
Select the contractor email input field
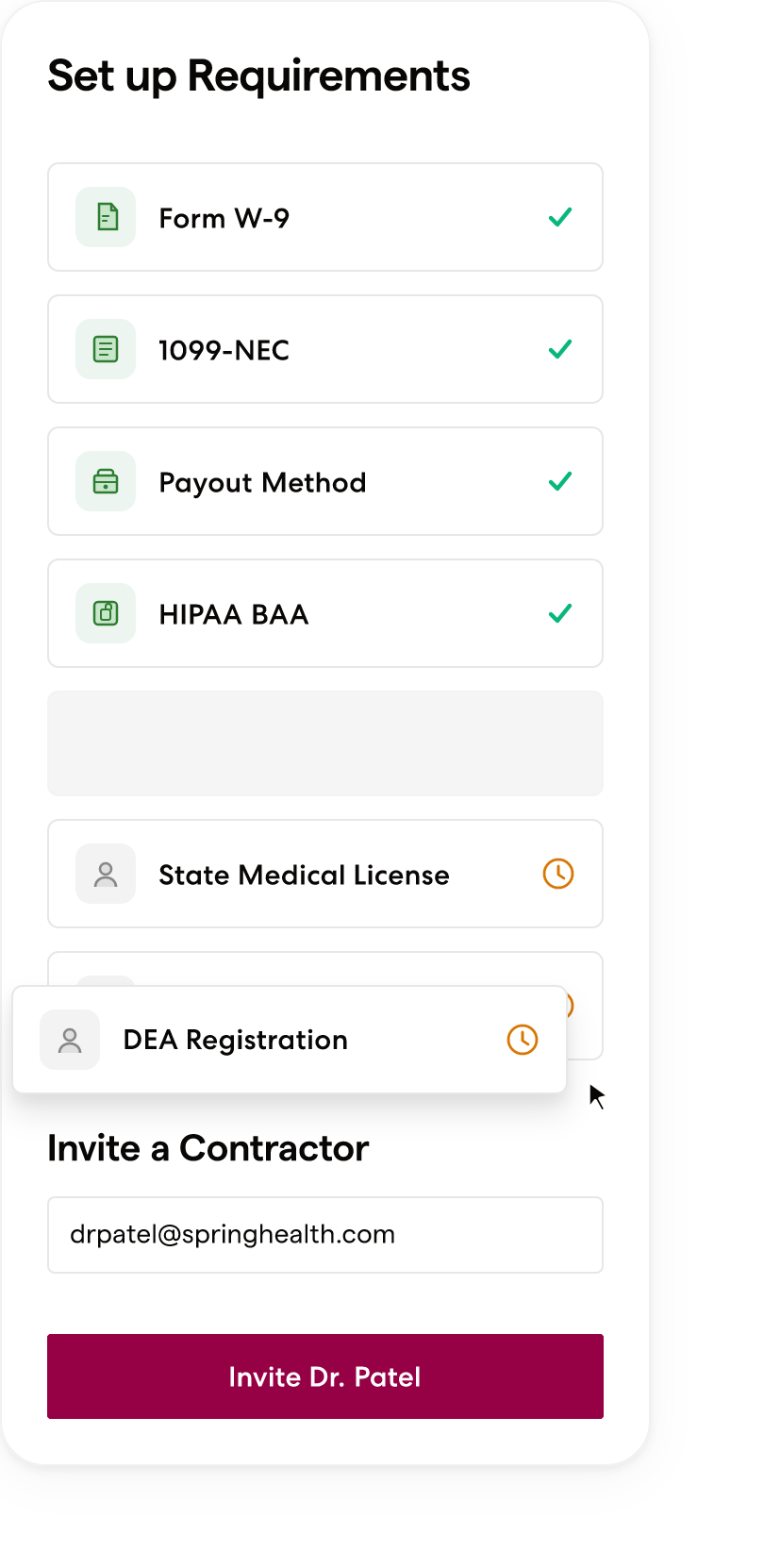(x=325, y=1235)
